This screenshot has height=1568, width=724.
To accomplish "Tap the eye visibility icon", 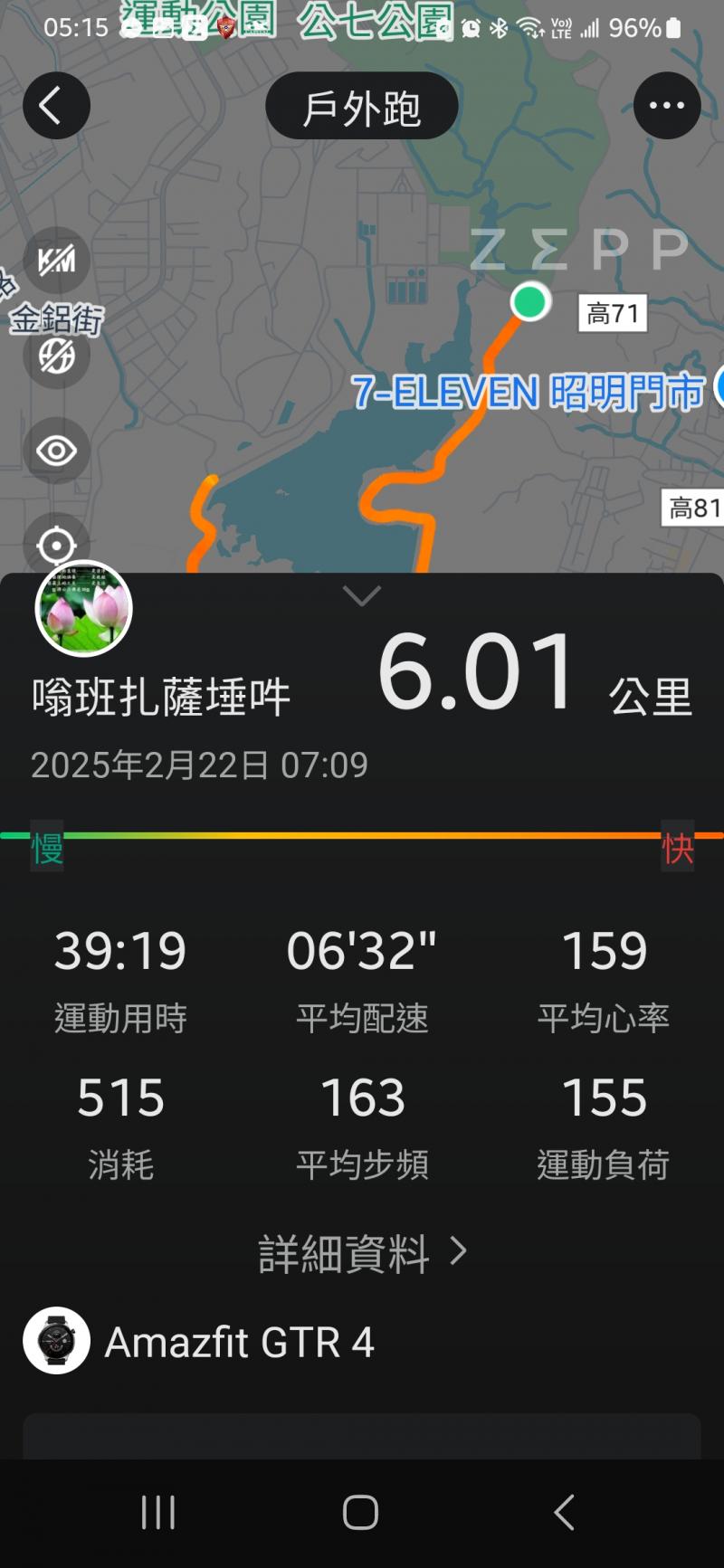I will [x=56, y=451].
